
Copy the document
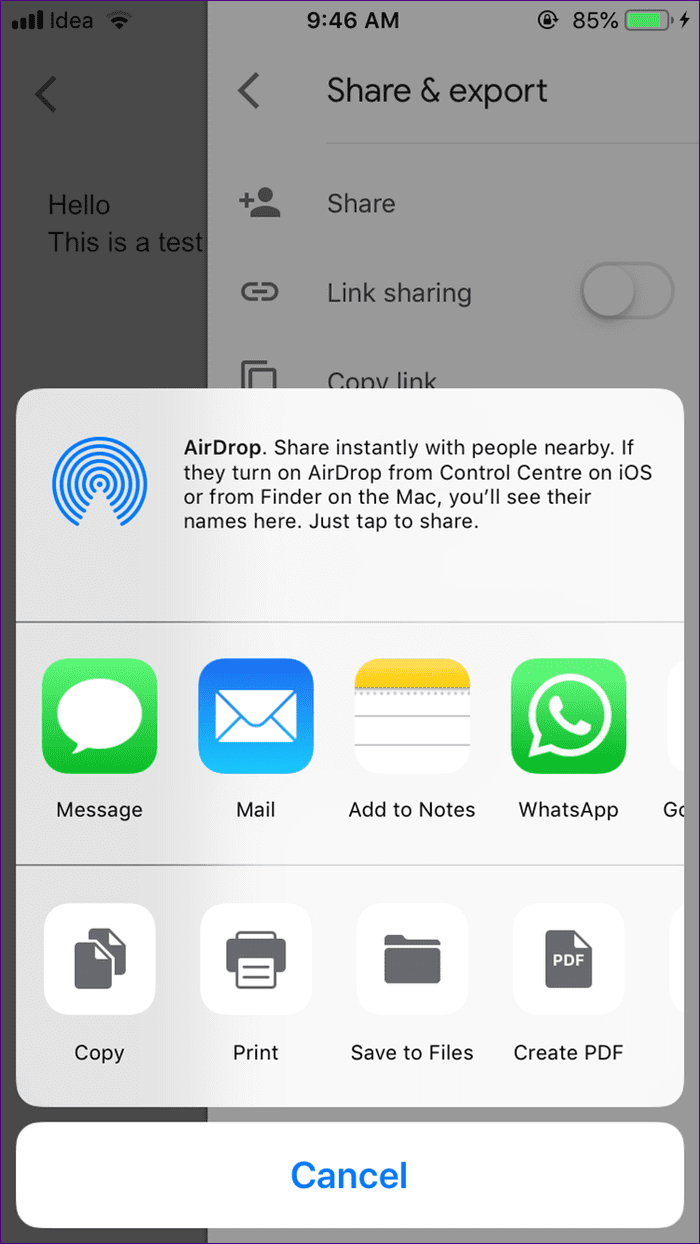99,959
